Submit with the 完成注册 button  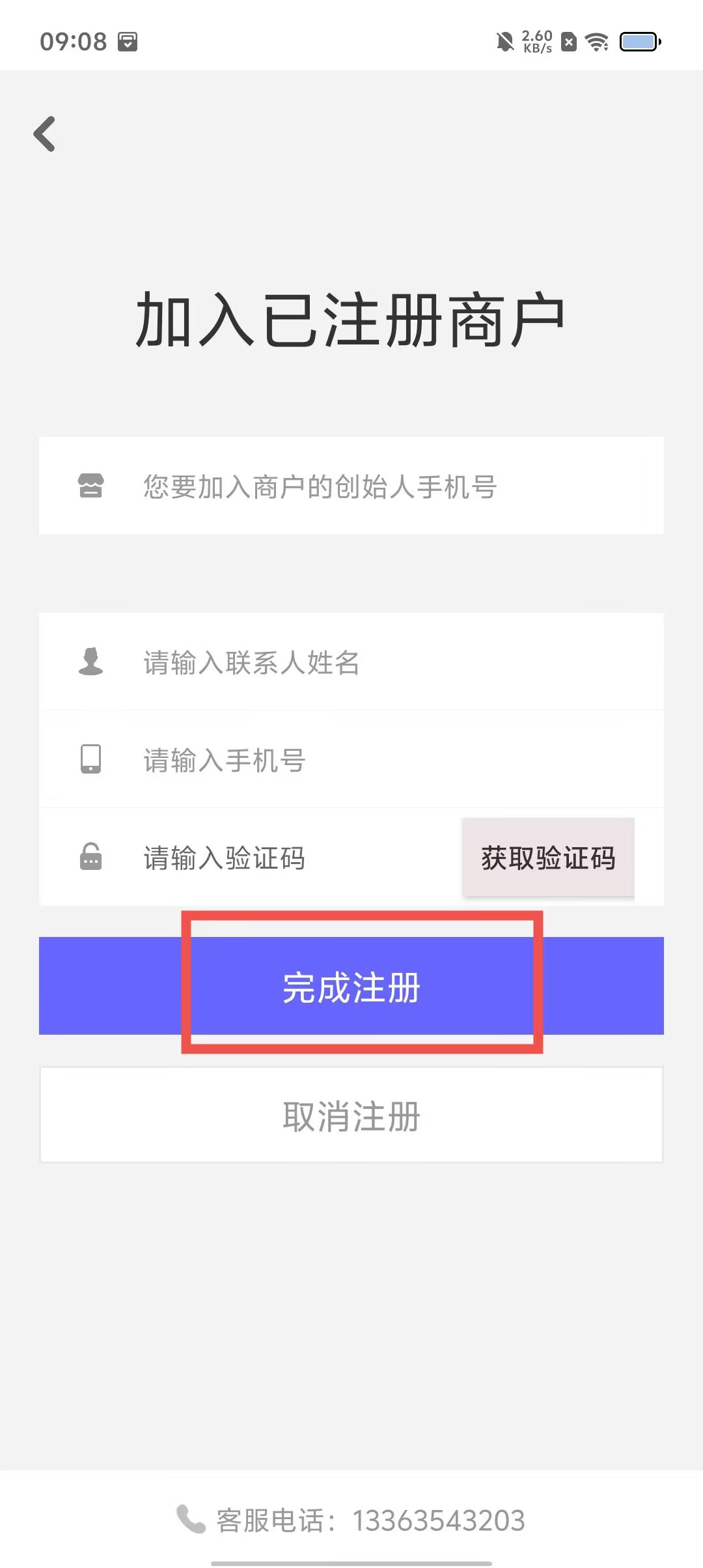click(x=351, y=987)
